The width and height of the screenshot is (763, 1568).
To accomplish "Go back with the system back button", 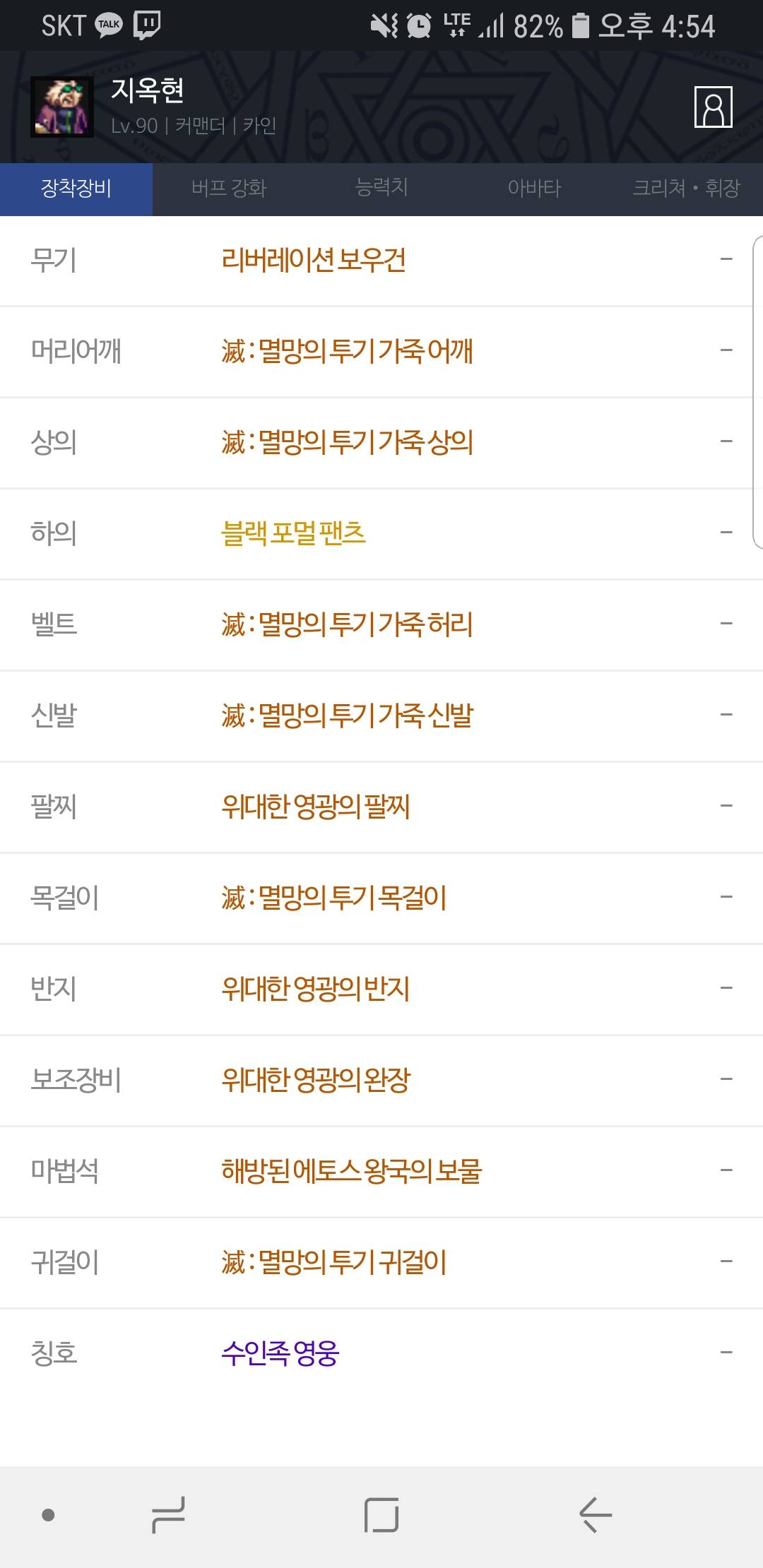I will coord(595,1514).
